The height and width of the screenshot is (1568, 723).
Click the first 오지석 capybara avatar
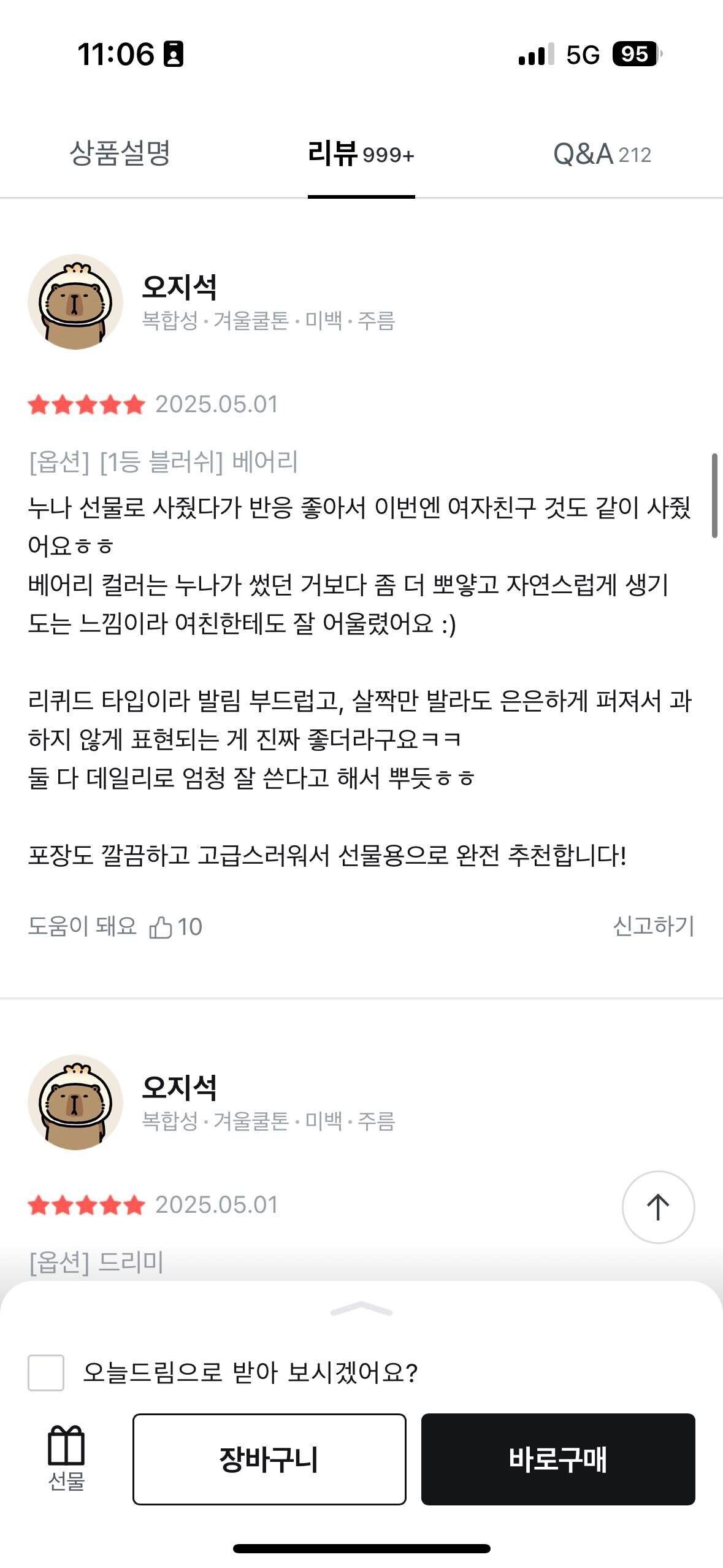point(75,305)
